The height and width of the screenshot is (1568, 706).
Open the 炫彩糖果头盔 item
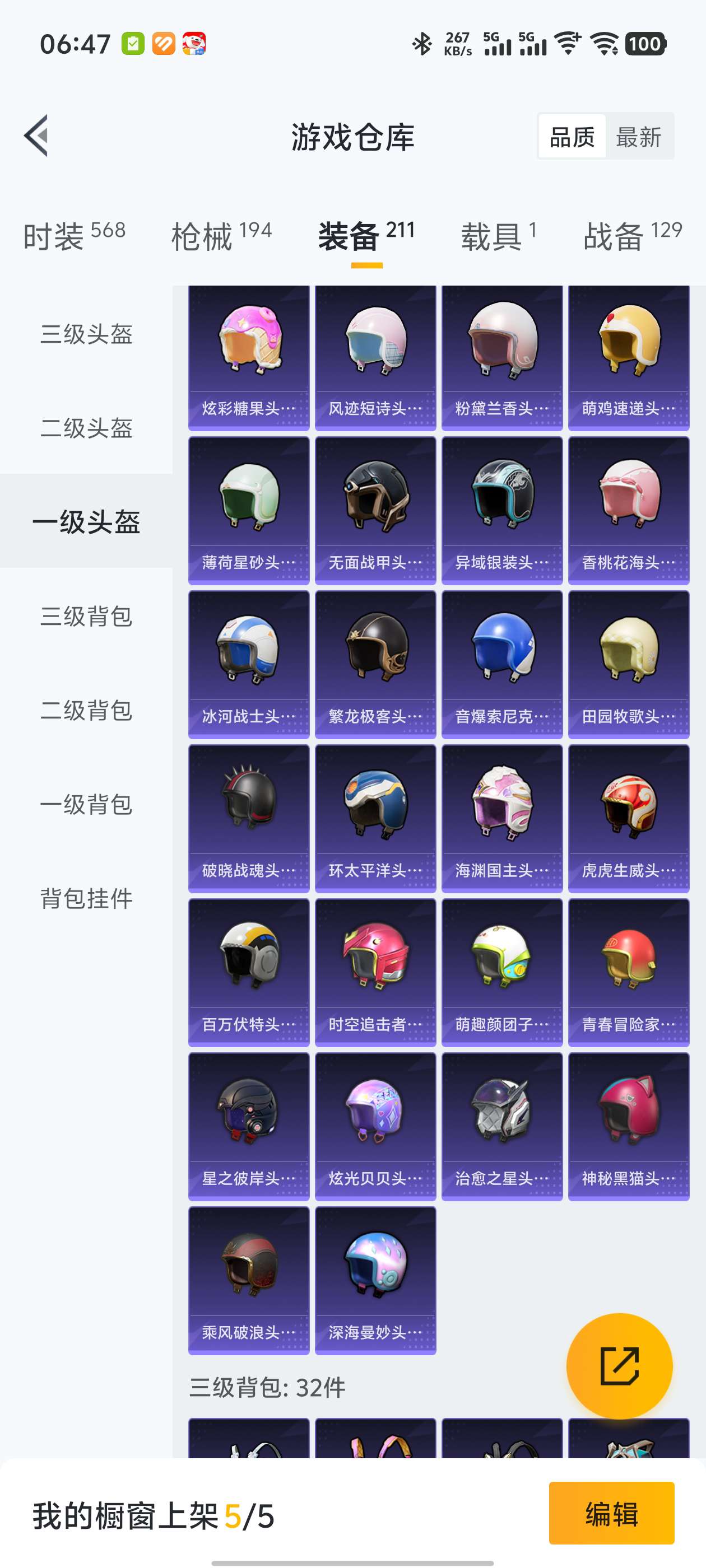point(249,358)
